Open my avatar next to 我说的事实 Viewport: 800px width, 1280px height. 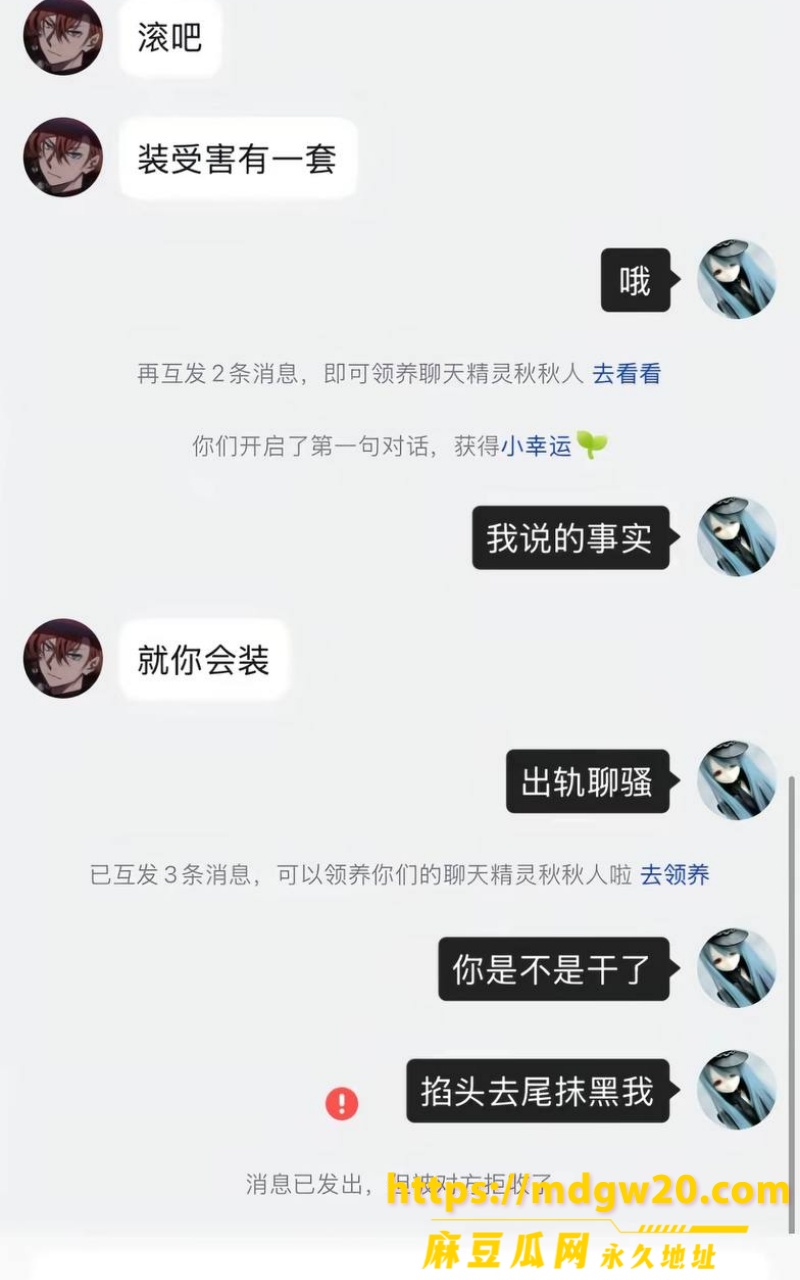[x=737, y=536]
